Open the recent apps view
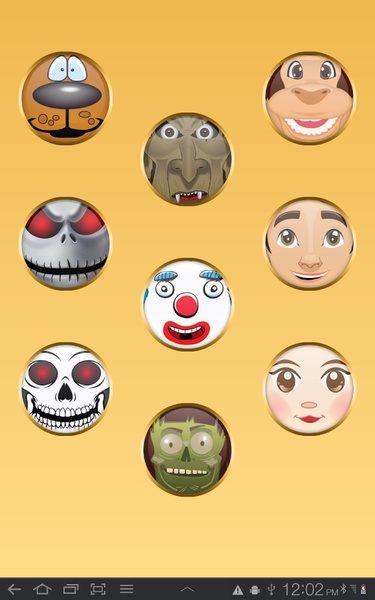This screenshot has width=375, height=600. pyautogui.click(x=70, y=589)
